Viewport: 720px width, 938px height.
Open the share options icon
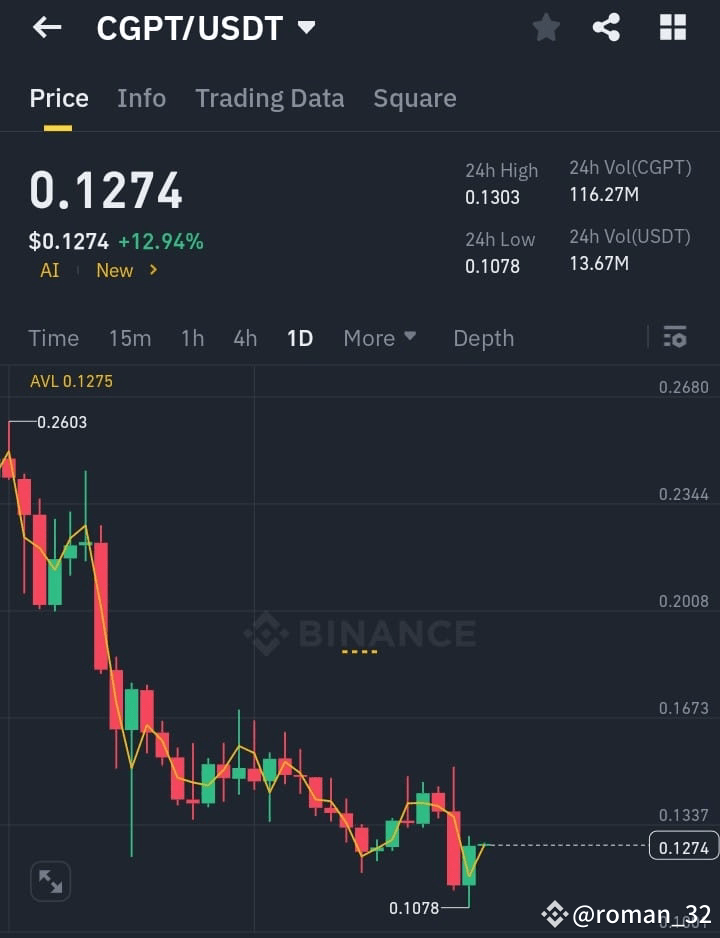[605, 27]
